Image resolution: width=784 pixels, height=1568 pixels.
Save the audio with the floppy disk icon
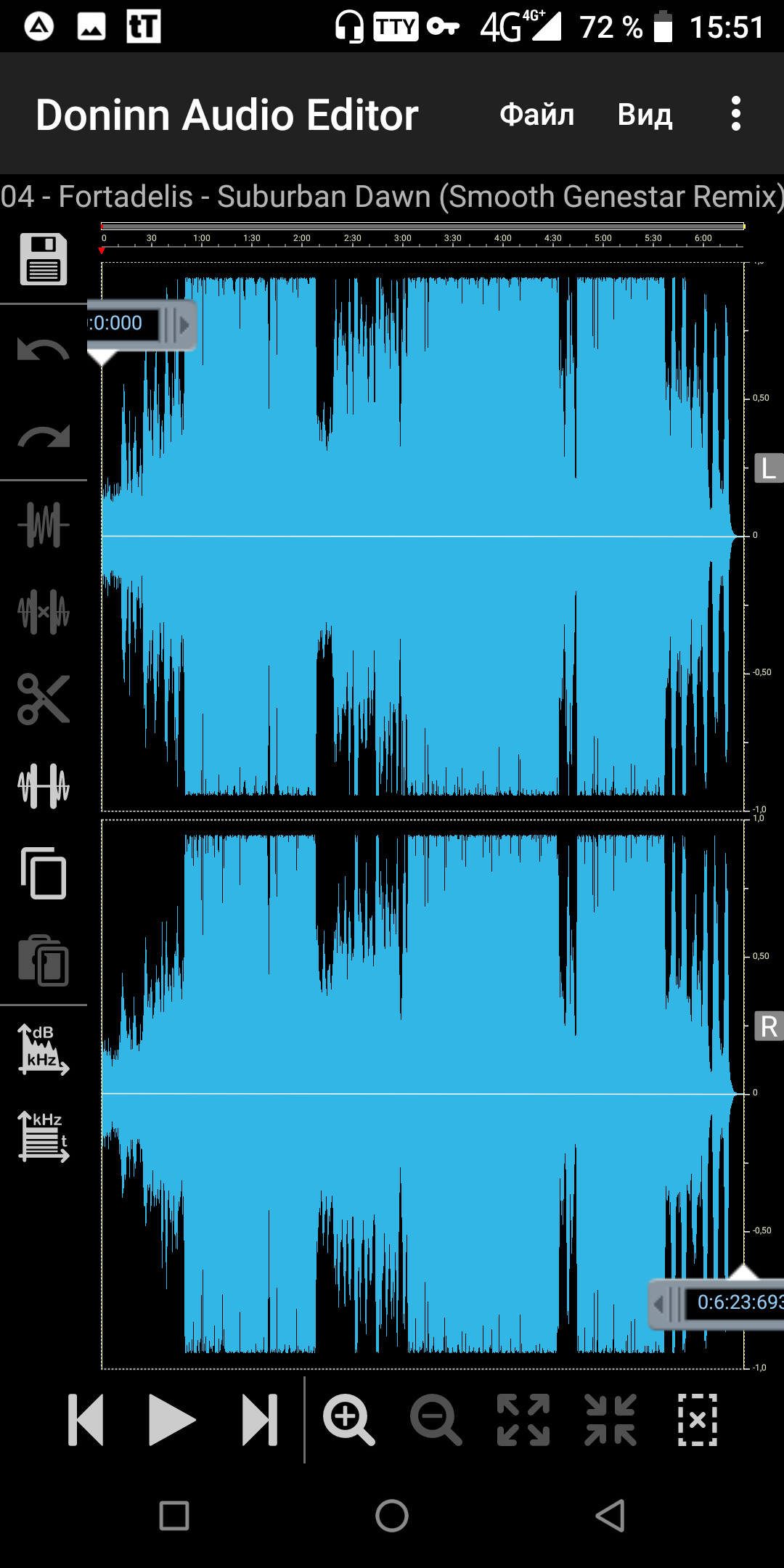44,259
